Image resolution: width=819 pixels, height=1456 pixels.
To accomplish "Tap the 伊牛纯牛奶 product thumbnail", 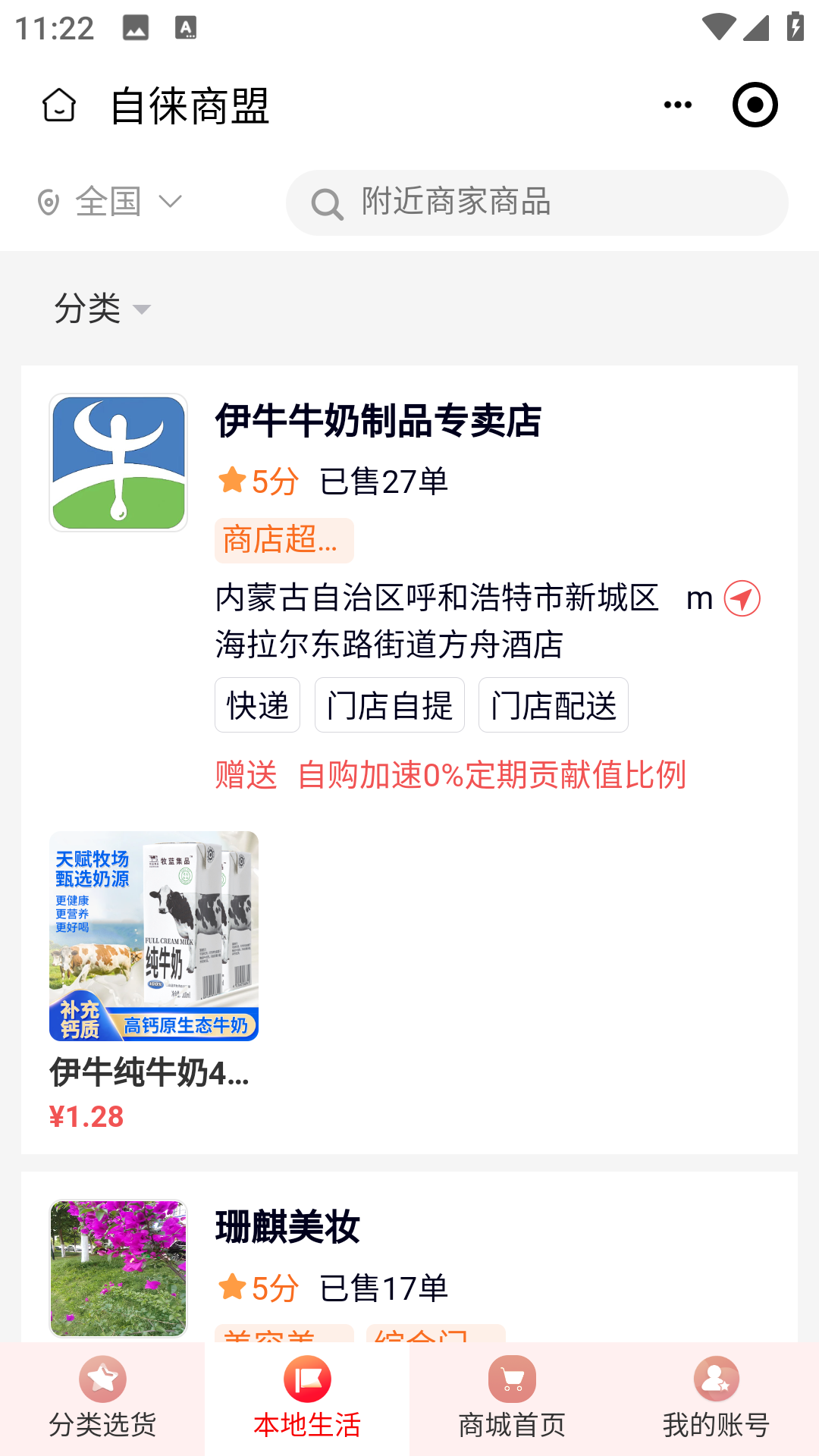I will pos(154,937).
